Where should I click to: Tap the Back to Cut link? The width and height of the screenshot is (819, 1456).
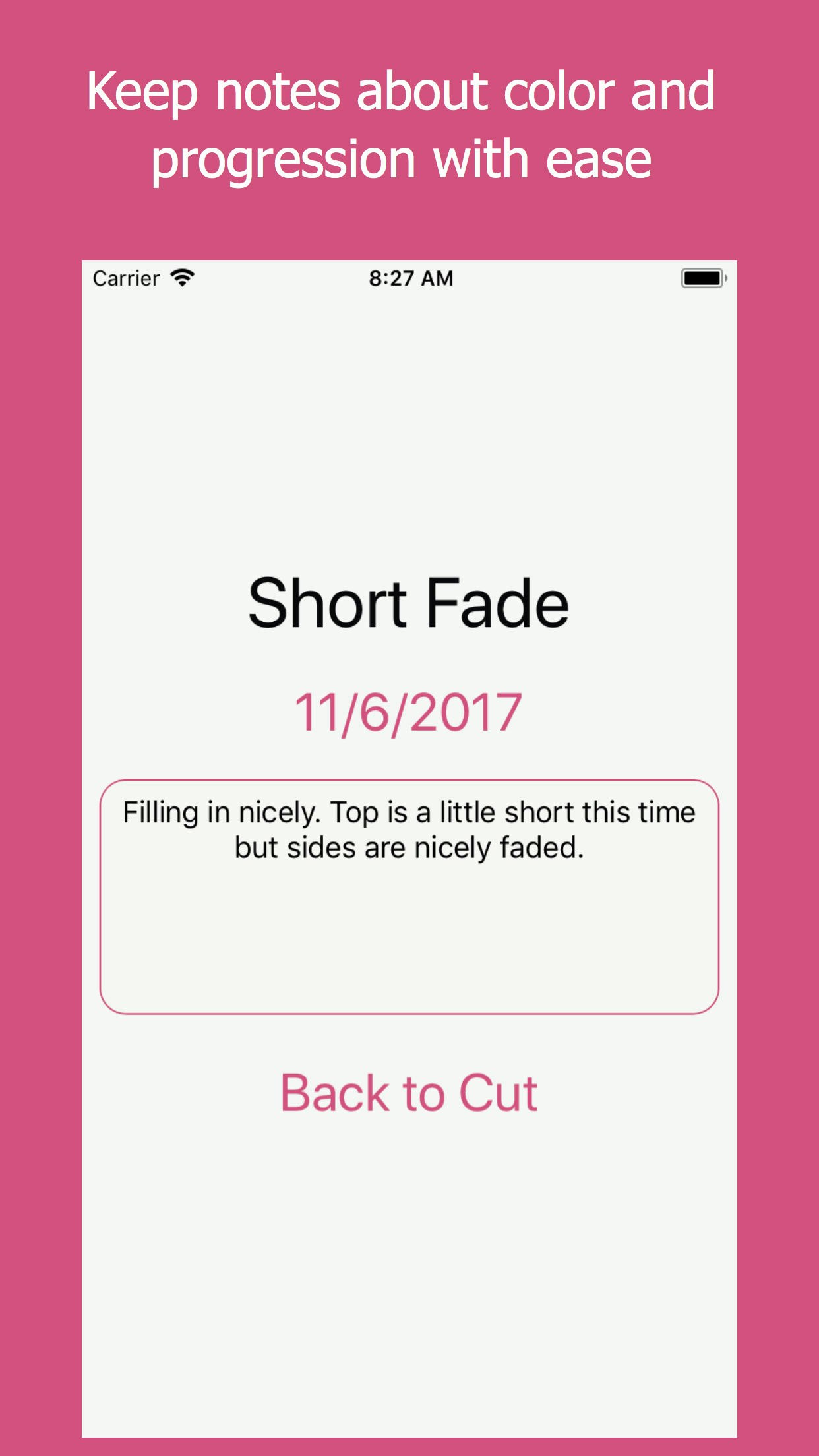coord(409,1093)
